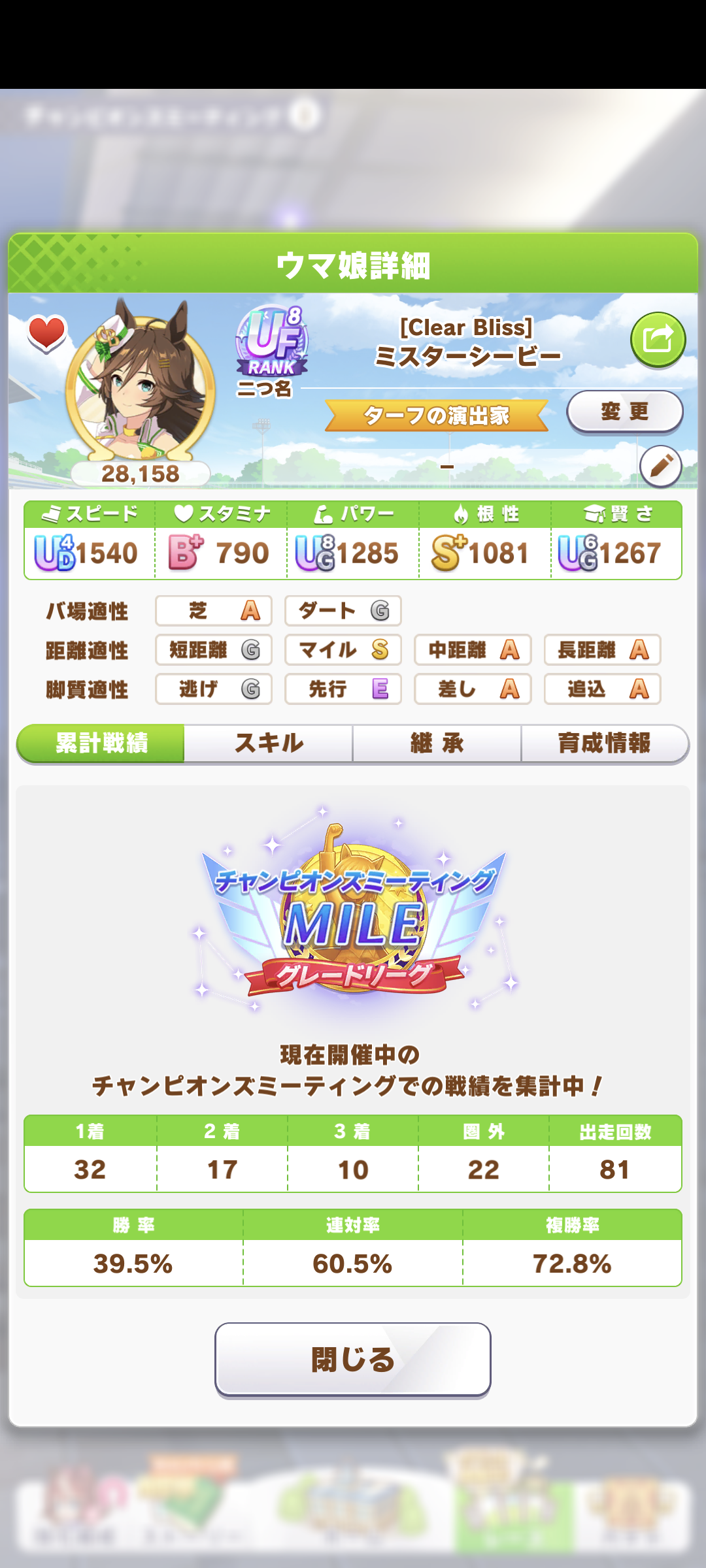Tap the 変更 button to change title
Viewport: 706px width, 1568px height.
(624, 412)
